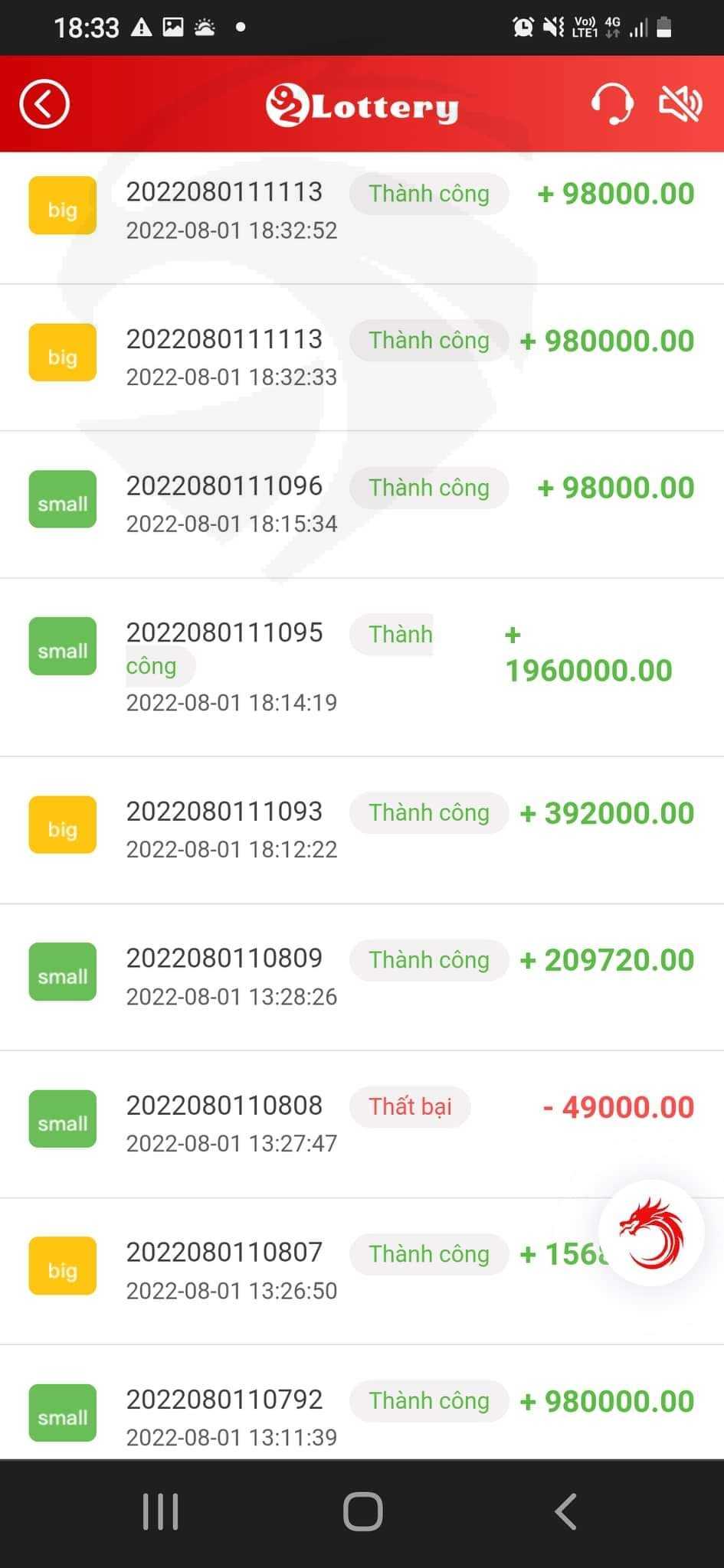Image resolution: width=724 pixels, height=1568 pixels.
Task: Go back using the circled arrow
Action: point(44,104)
